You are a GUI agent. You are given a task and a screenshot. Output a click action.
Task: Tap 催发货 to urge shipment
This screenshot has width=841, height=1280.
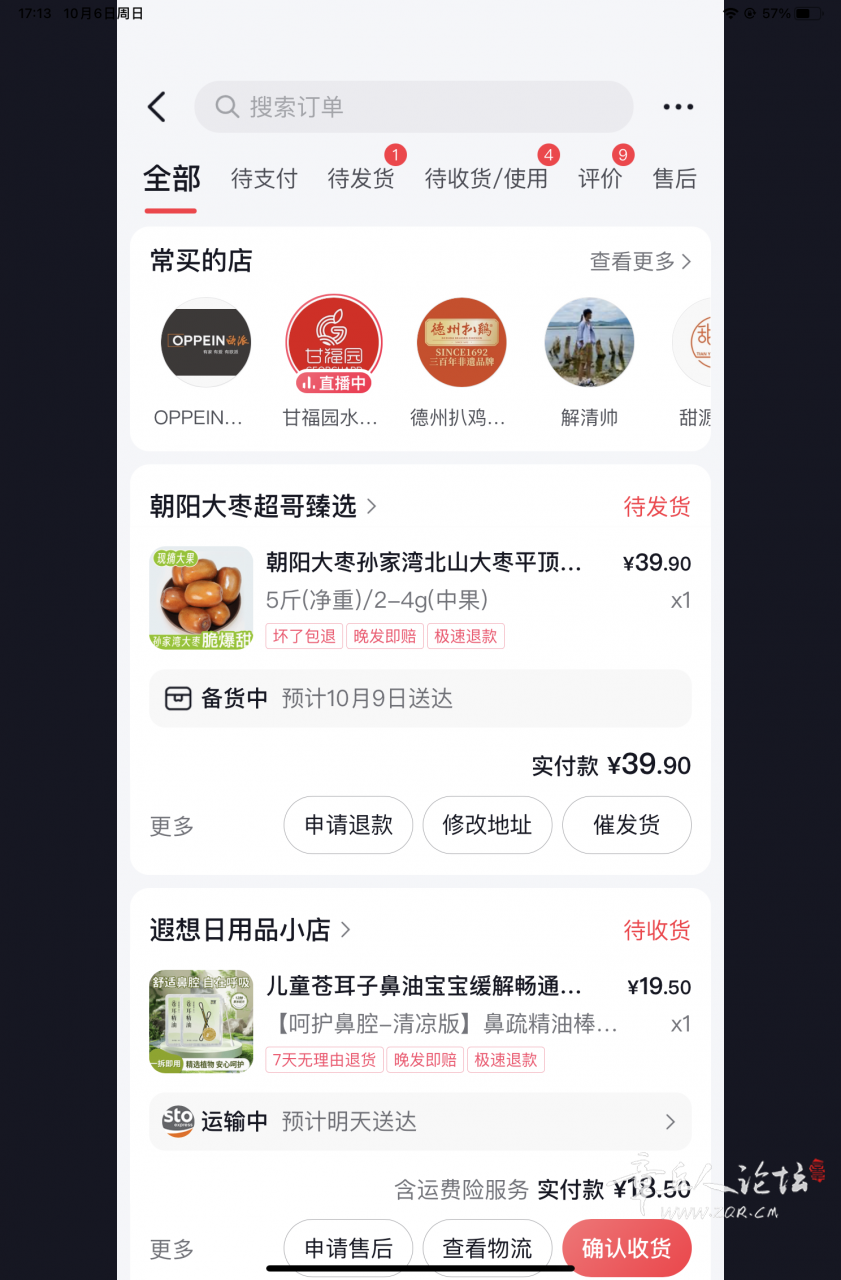click(x=626, y=825)
